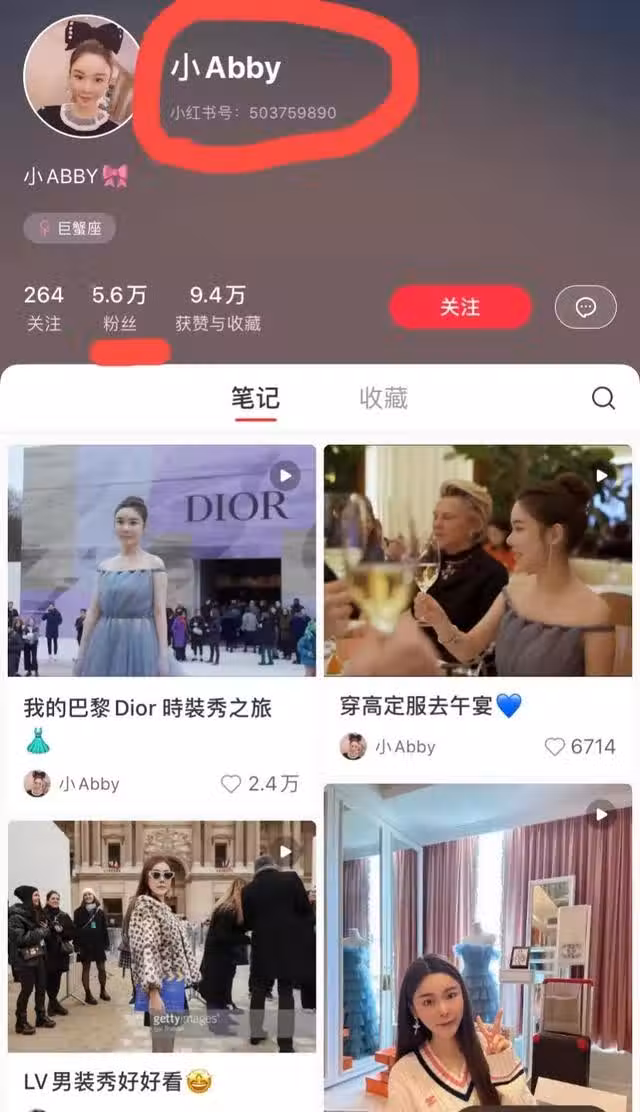Select the 笔记 tab
The image size is (640, 1112).
point(255,398)
